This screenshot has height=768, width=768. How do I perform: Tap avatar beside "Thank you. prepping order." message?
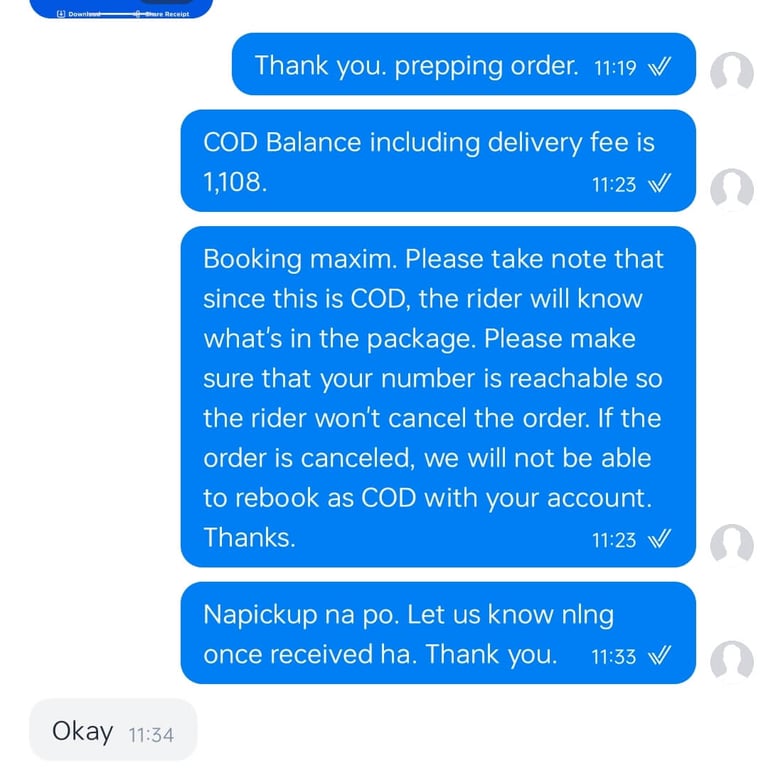[731, 72]
